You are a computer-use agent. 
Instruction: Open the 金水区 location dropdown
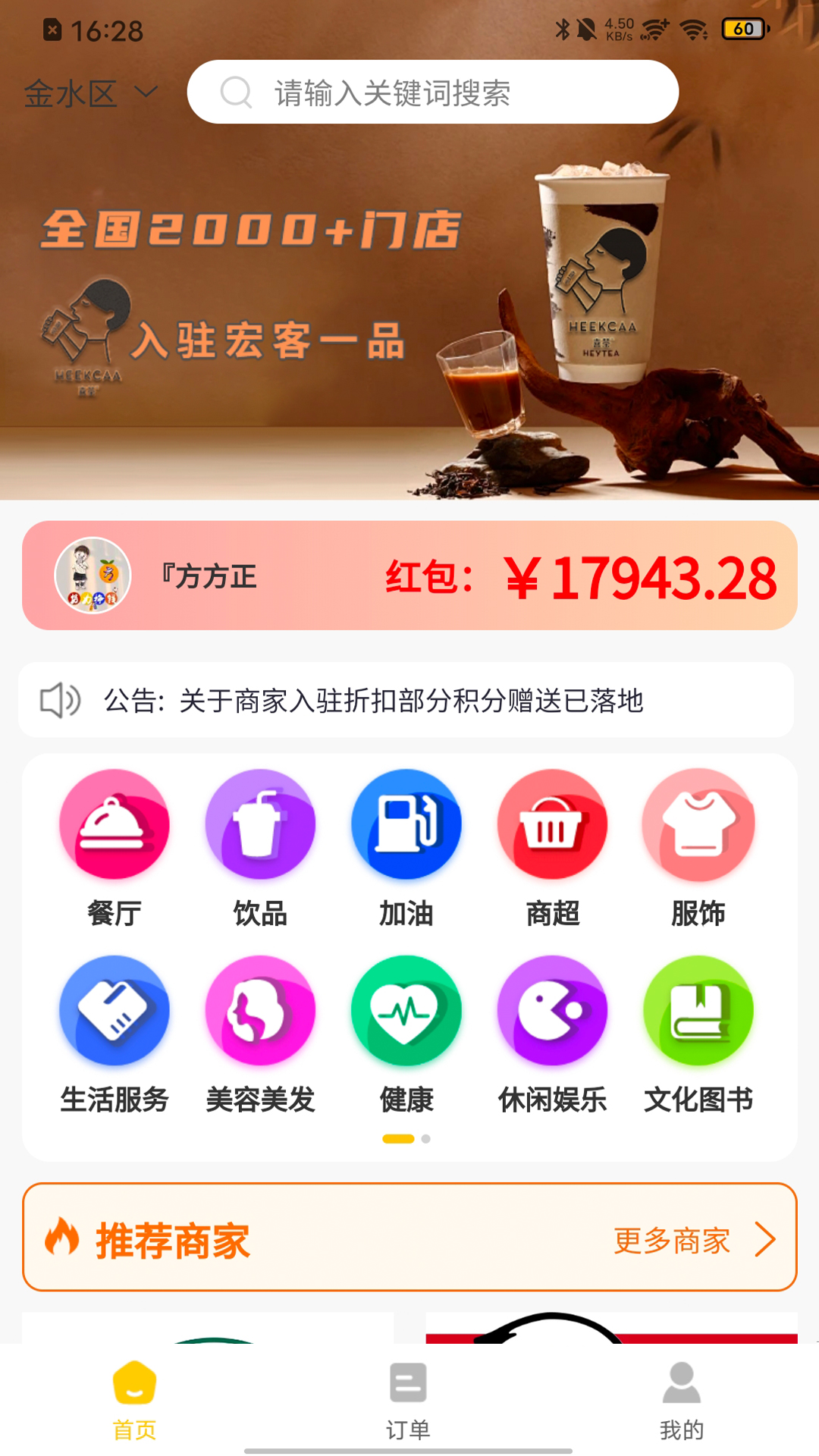91,94
